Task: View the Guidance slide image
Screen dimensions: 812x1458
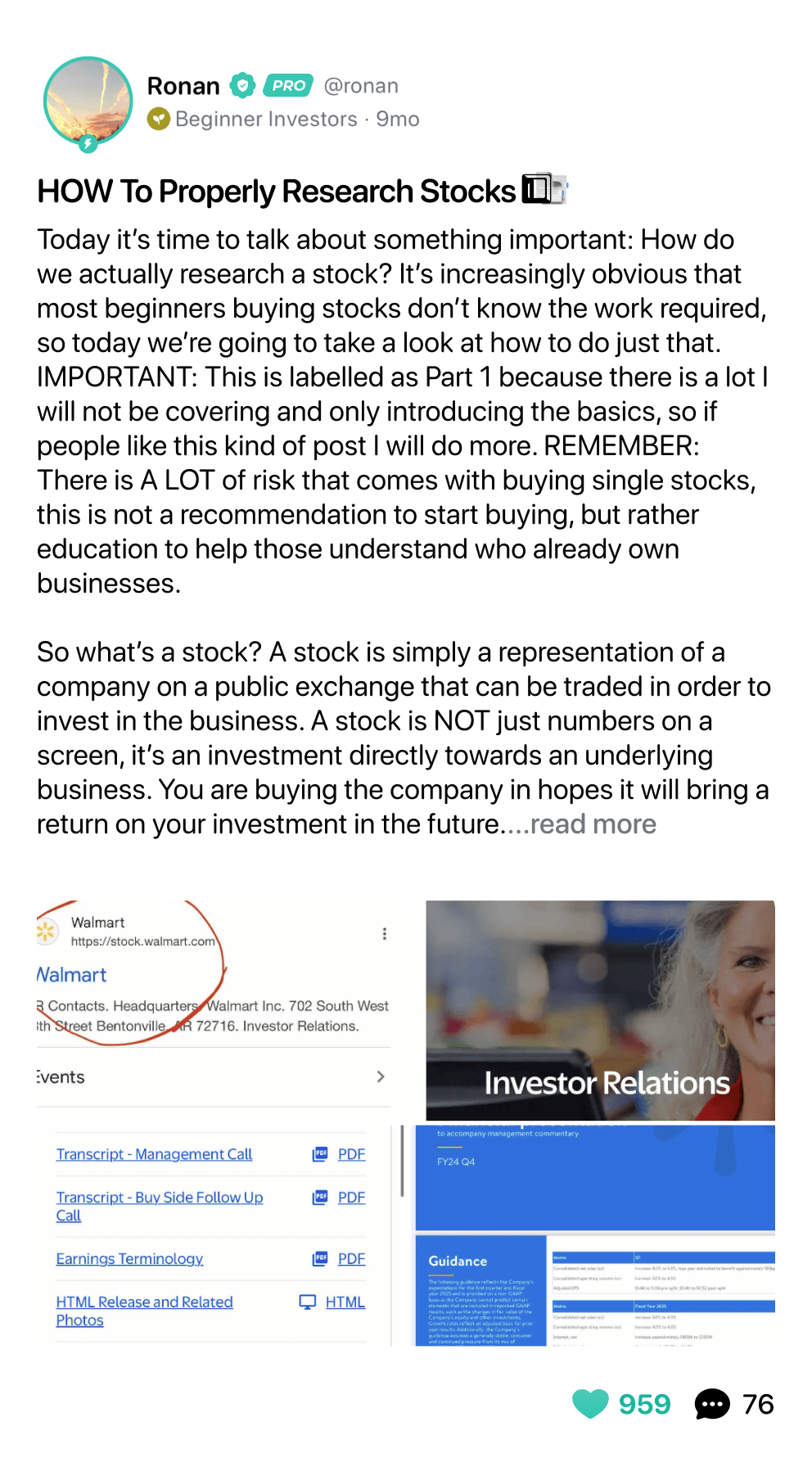Action: coord(595,1235)
